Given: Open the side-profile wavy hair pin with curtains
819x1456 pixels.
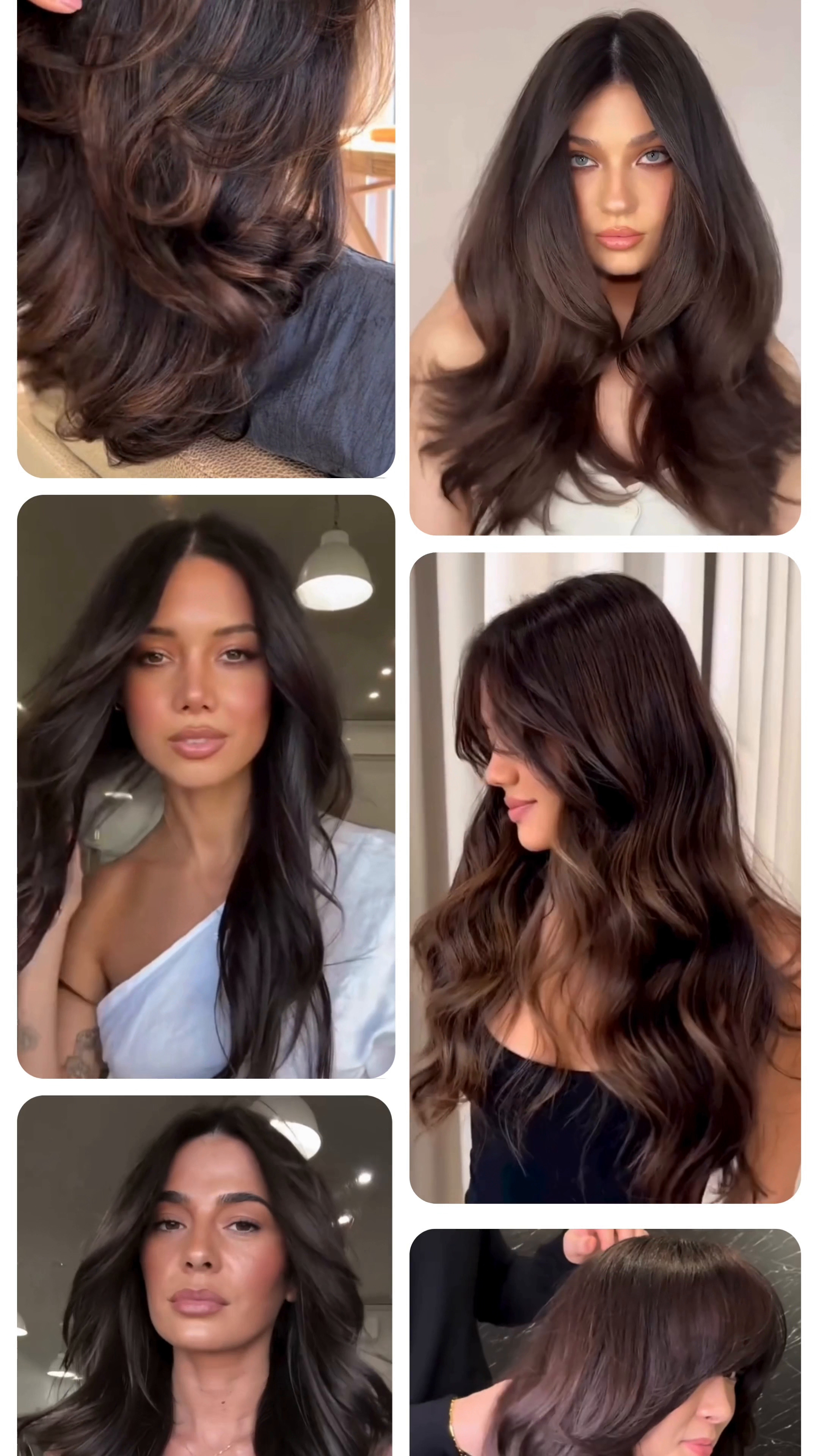Looking at the screenshot, I should (605, 878).
